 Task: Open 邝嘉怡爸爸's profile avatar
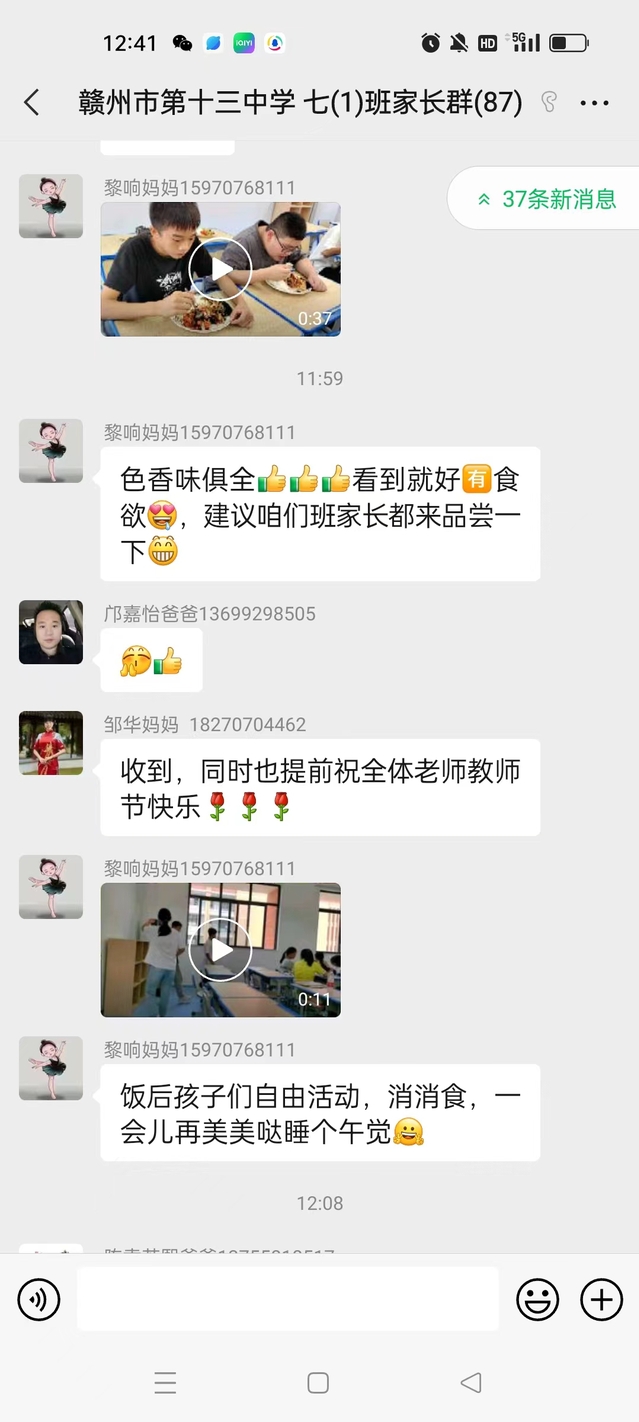coord(51,632)
